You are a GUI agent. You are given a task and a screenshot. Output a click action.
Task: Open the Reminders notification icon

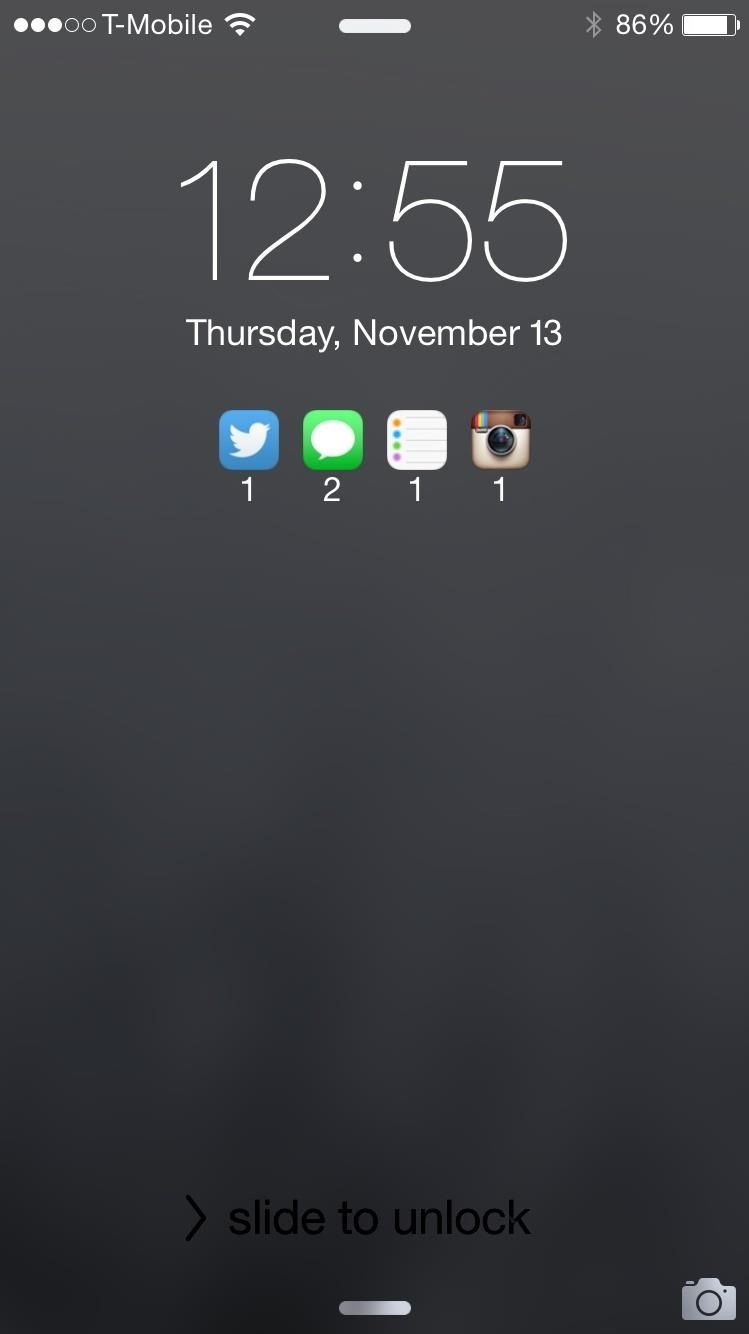(x=417, y=440)
